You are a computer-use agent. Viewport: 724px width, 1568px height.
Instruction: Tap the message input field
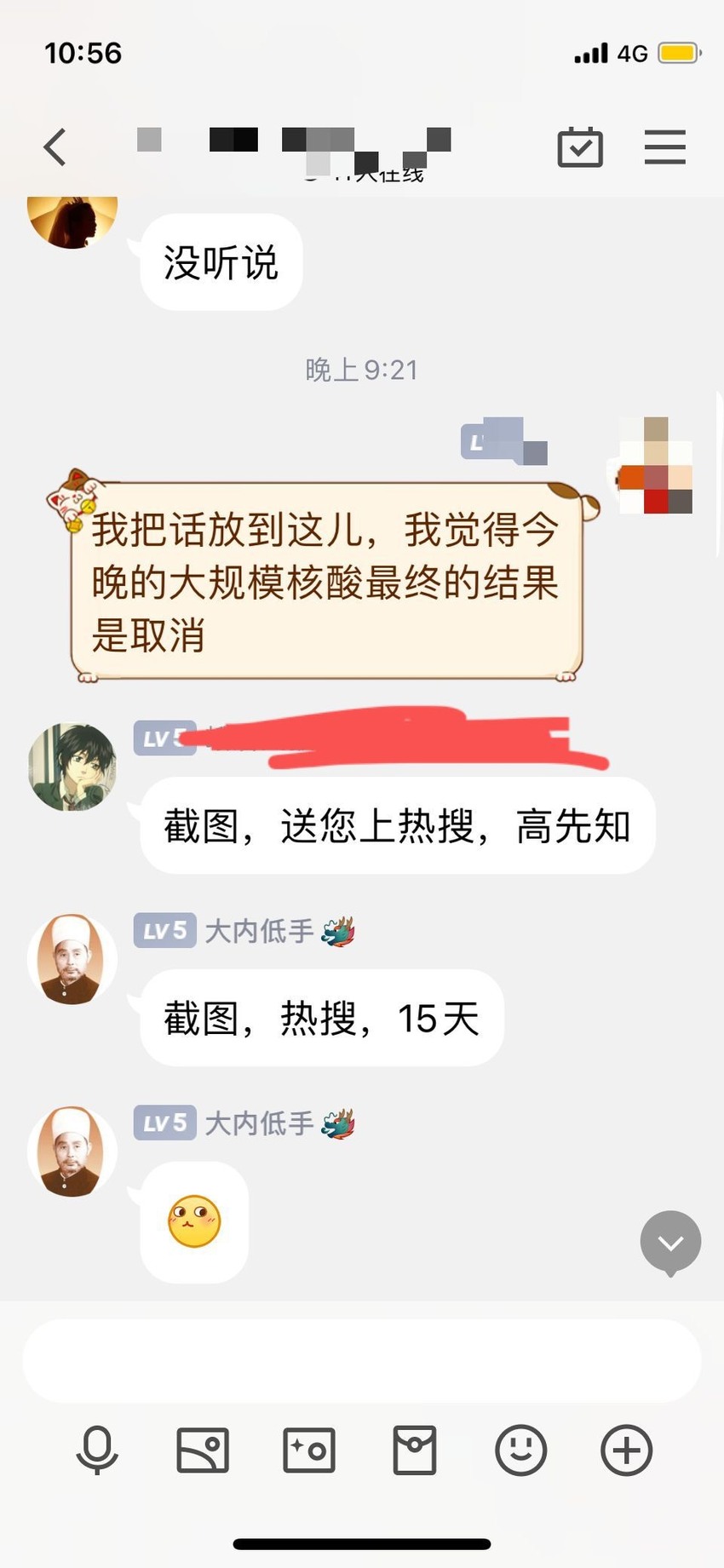[362, 1360]
